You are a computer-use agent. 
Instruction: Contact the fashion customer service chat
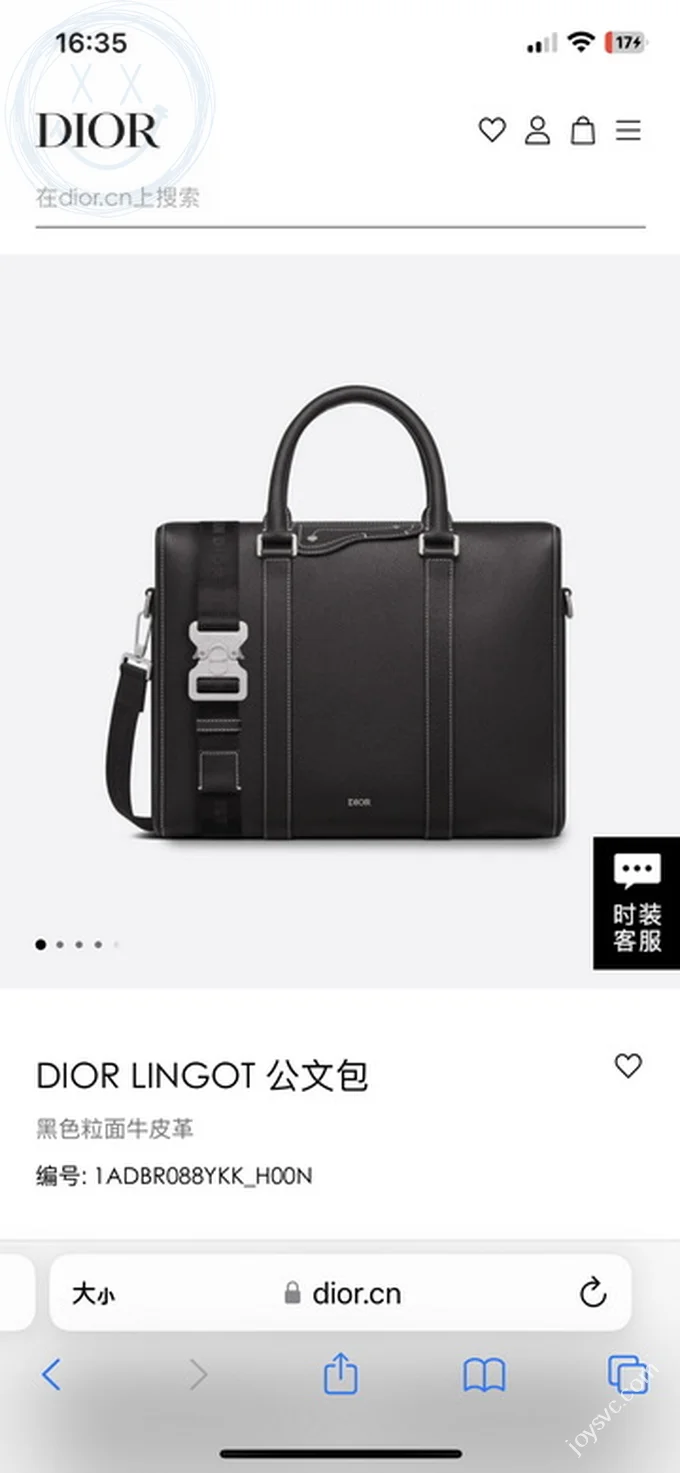point(637,903)
